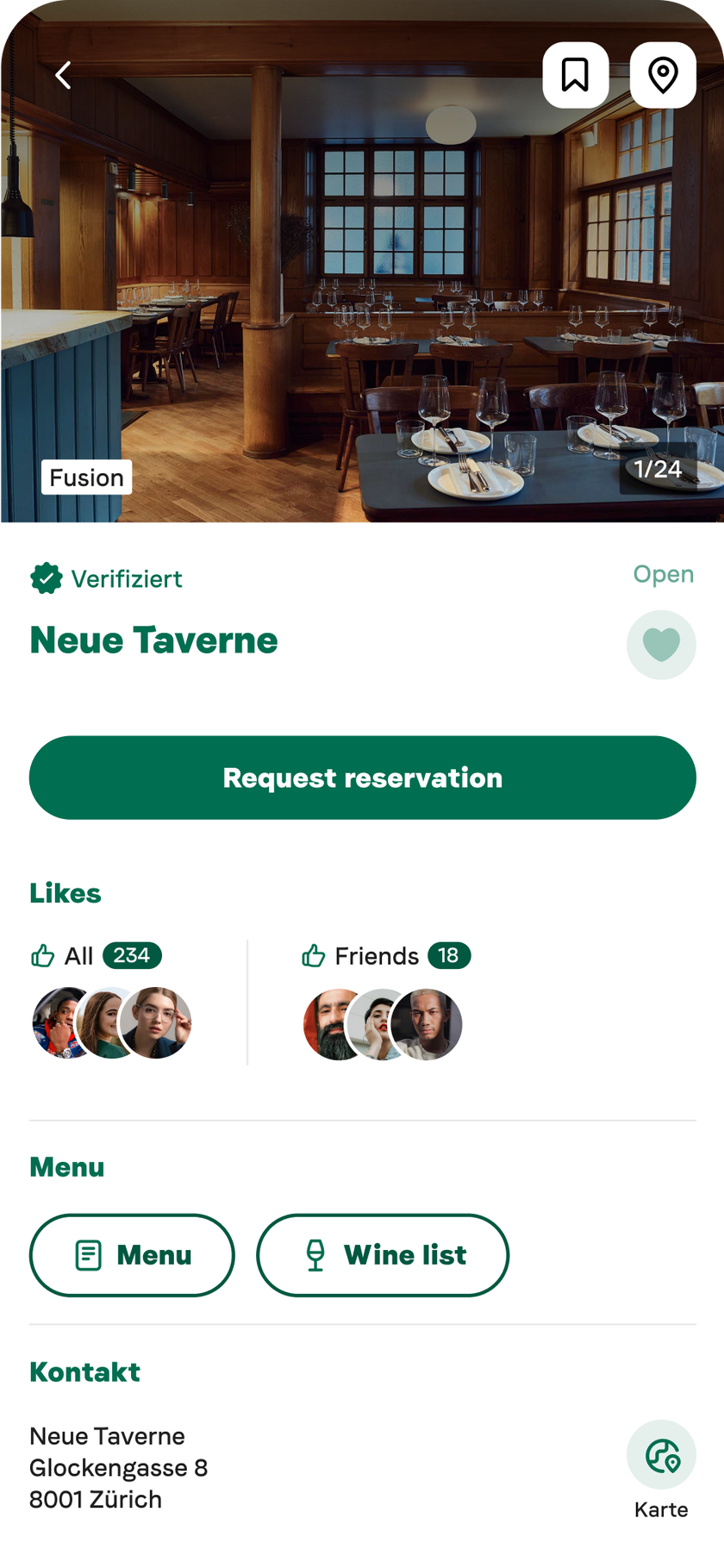Open the location pin icon at top right
This screenshot has width=724, height=1568.
click(662, 74)
